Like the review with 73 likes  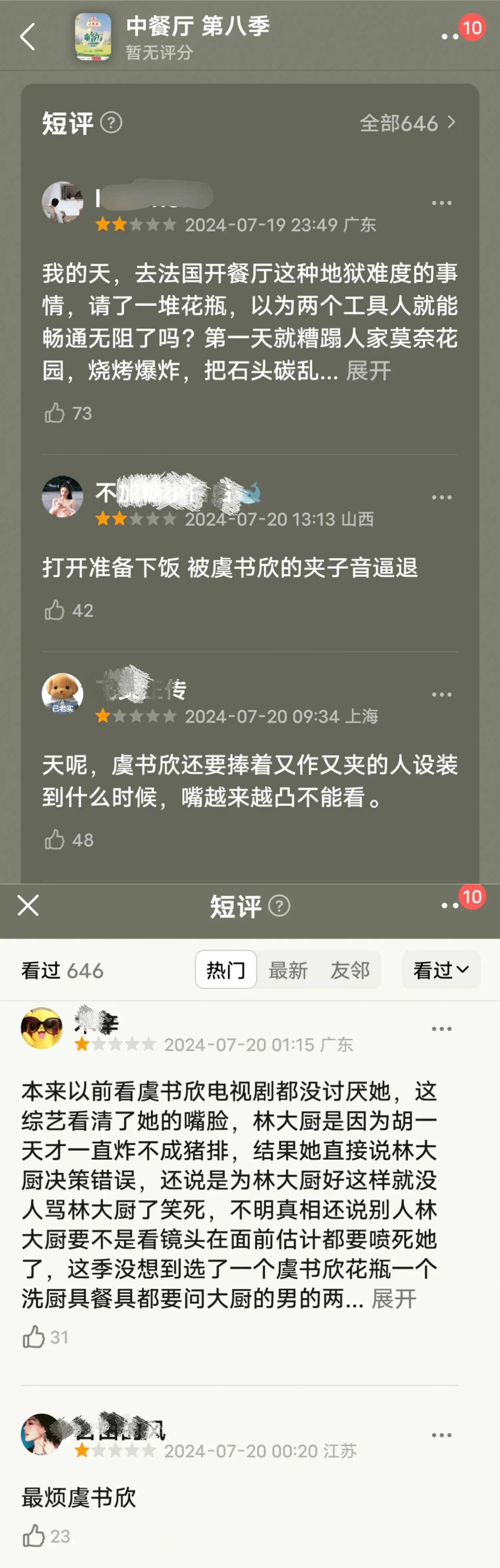tap(55, 413)
